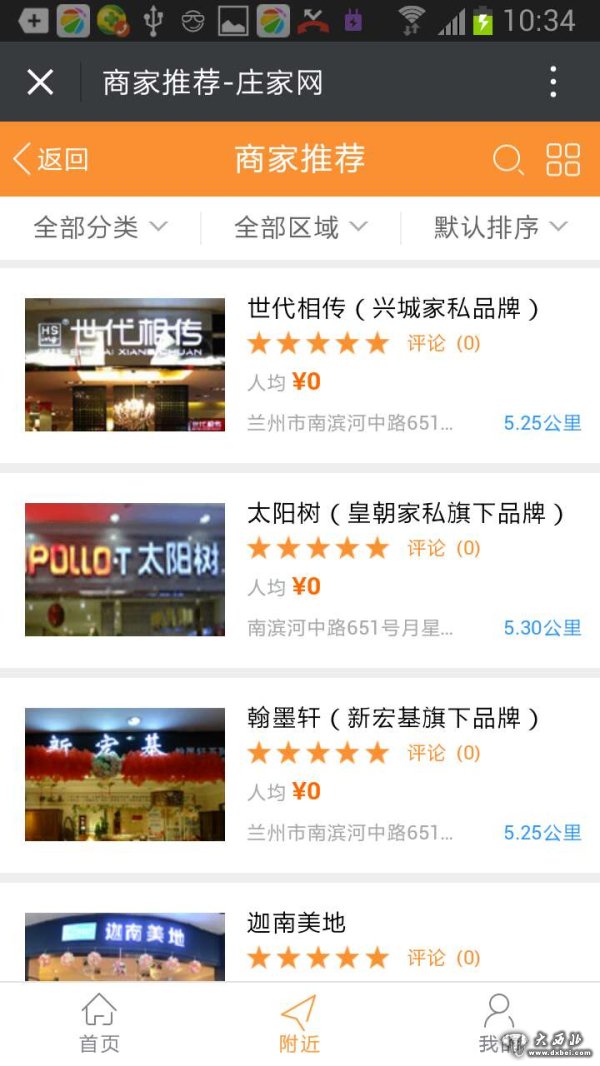
Task: Open the three-dot overflow menu
Action: (x=553, y=82)
